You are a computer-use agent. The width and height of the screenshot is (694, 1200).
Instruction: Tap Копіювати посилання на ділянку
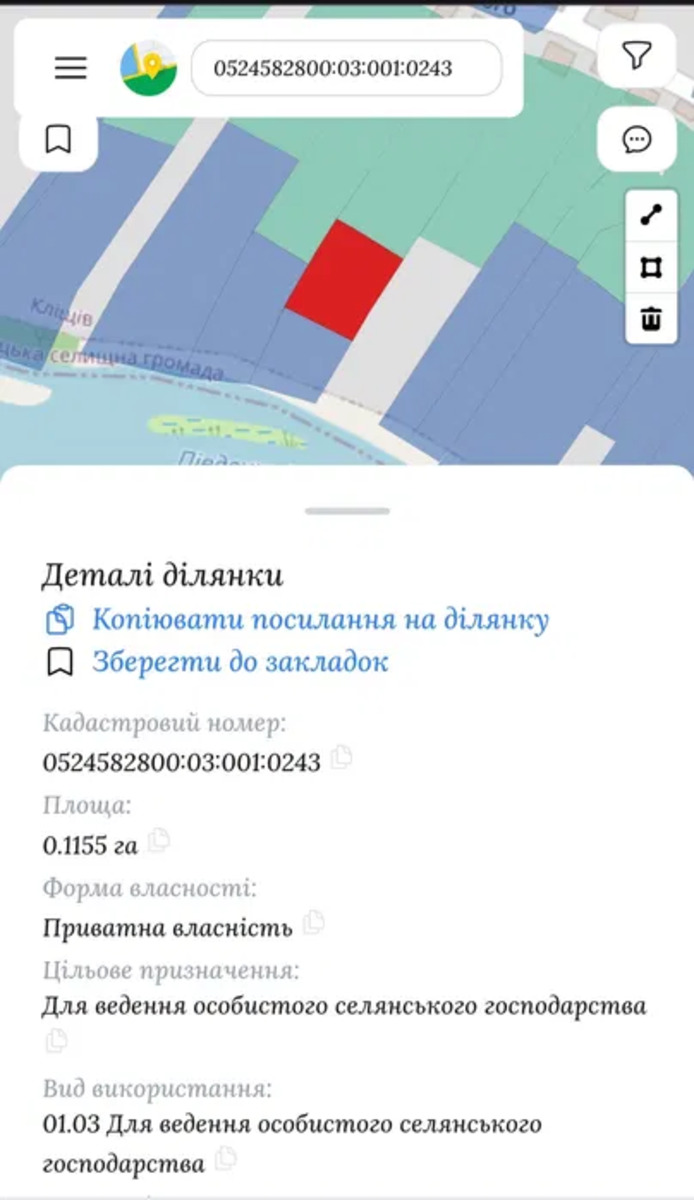pyautogui.click(x=320, y=619)
